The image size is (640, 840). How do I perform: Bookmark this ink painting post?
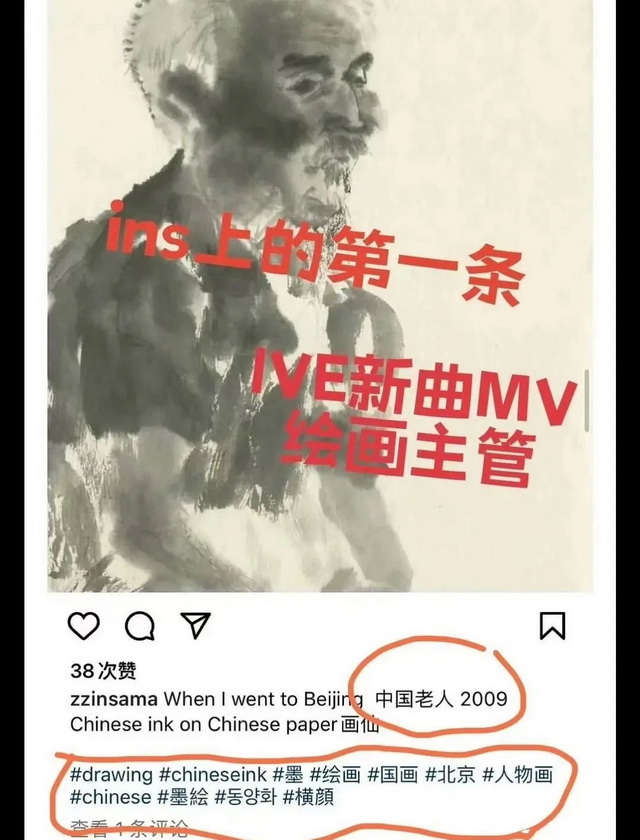click(x=552, y=626)
